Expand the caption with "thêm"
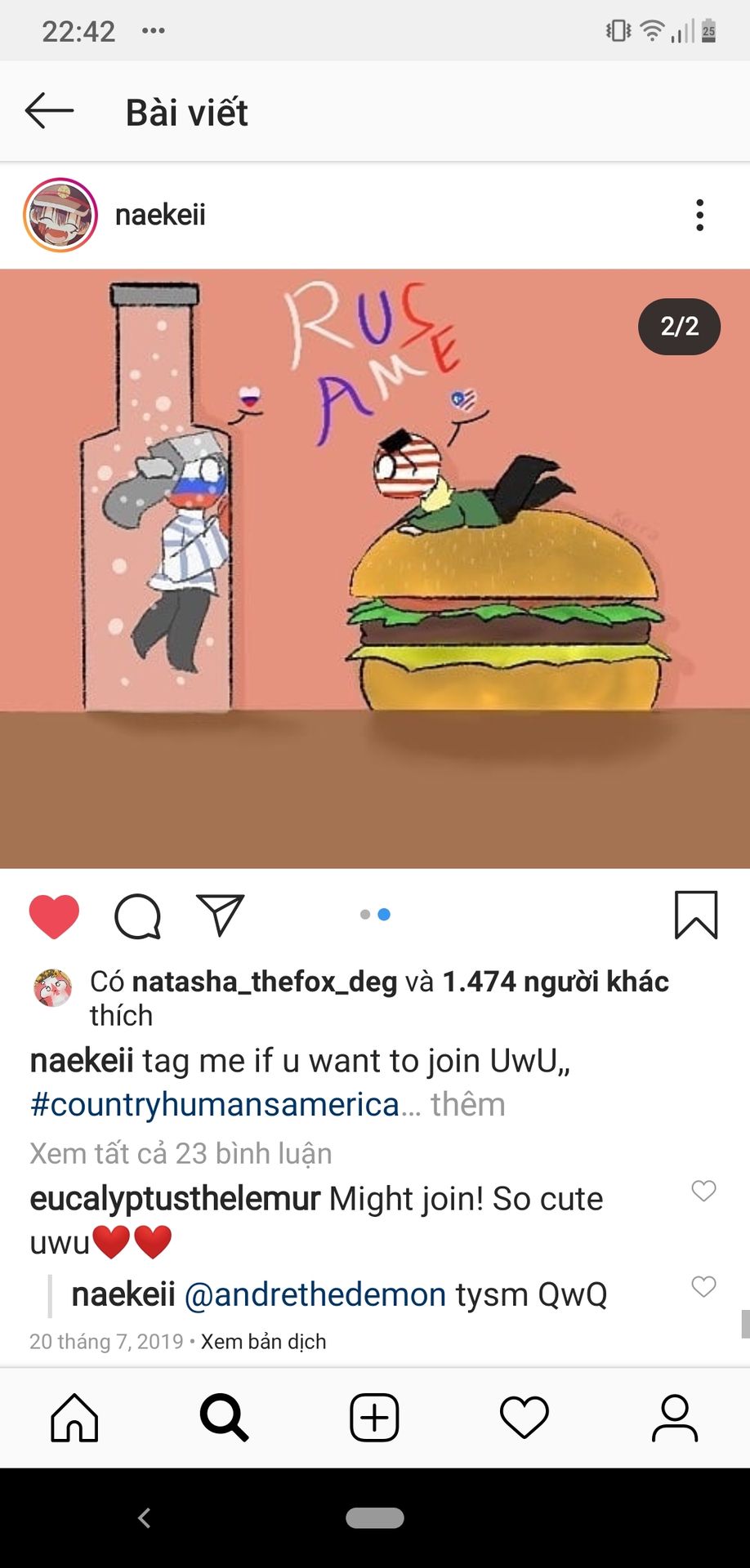Screen dimensions: 750x1568 click(x=467, y=1105)
